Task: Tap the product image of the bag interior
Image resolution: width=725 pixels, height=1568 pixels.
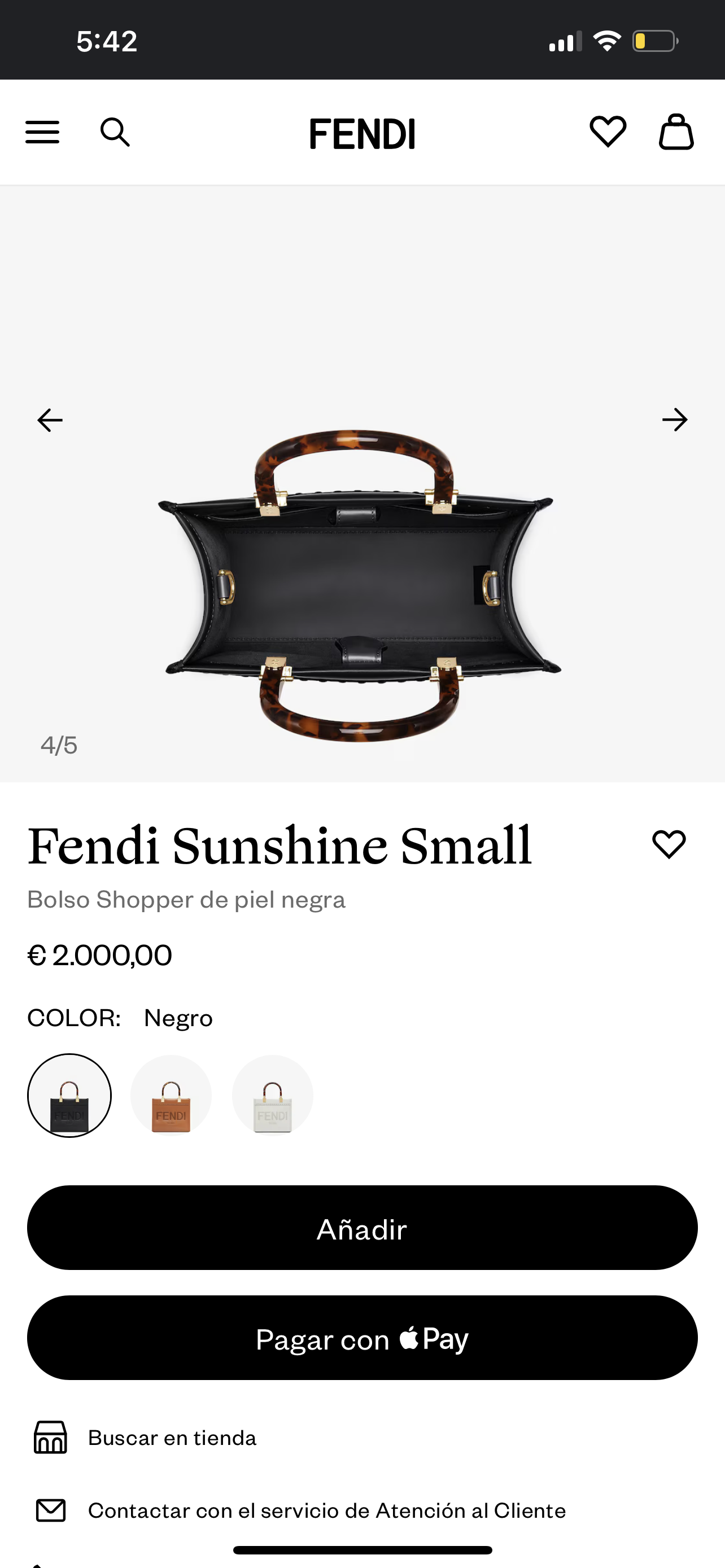Action: (362, 578)
